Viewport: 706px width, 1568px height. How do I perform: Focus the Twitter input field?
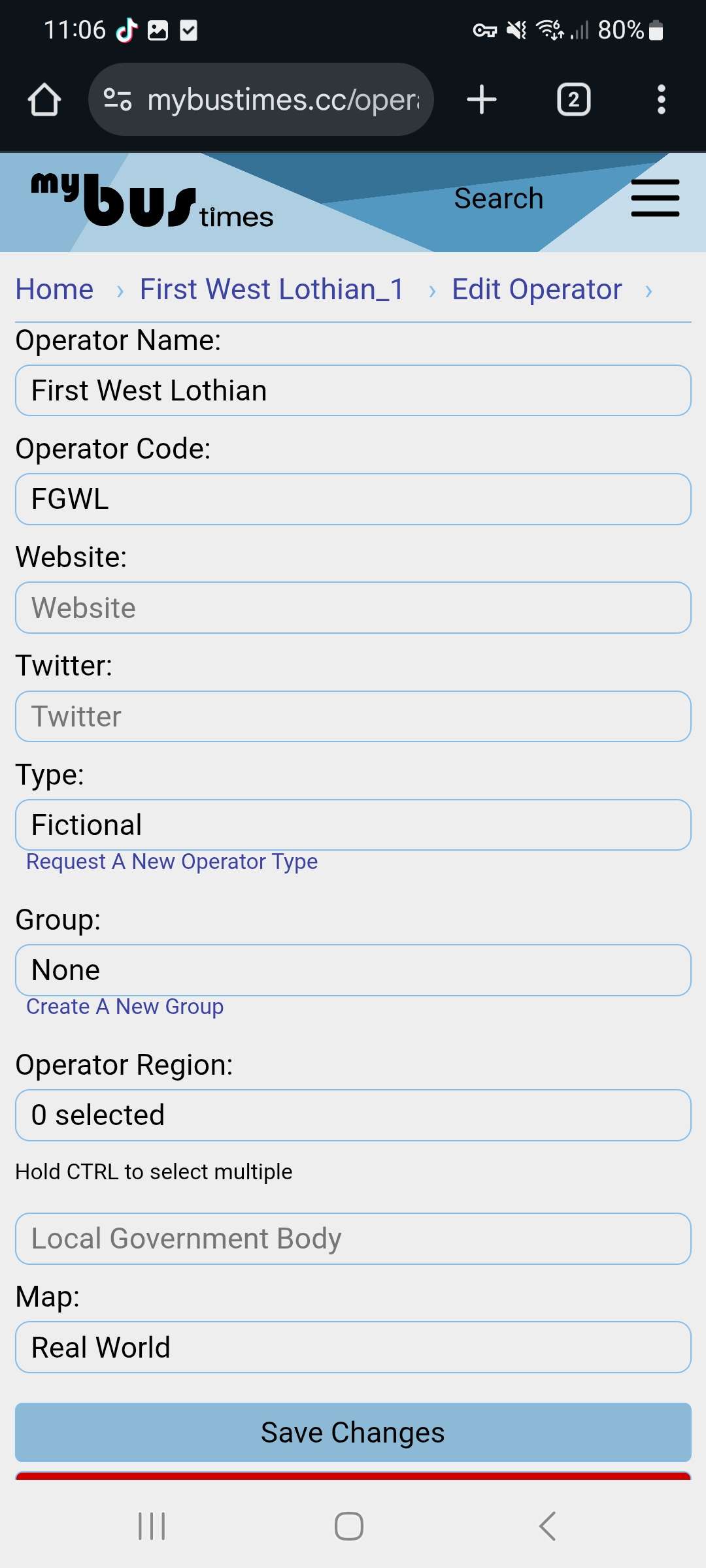coord(353,717)
